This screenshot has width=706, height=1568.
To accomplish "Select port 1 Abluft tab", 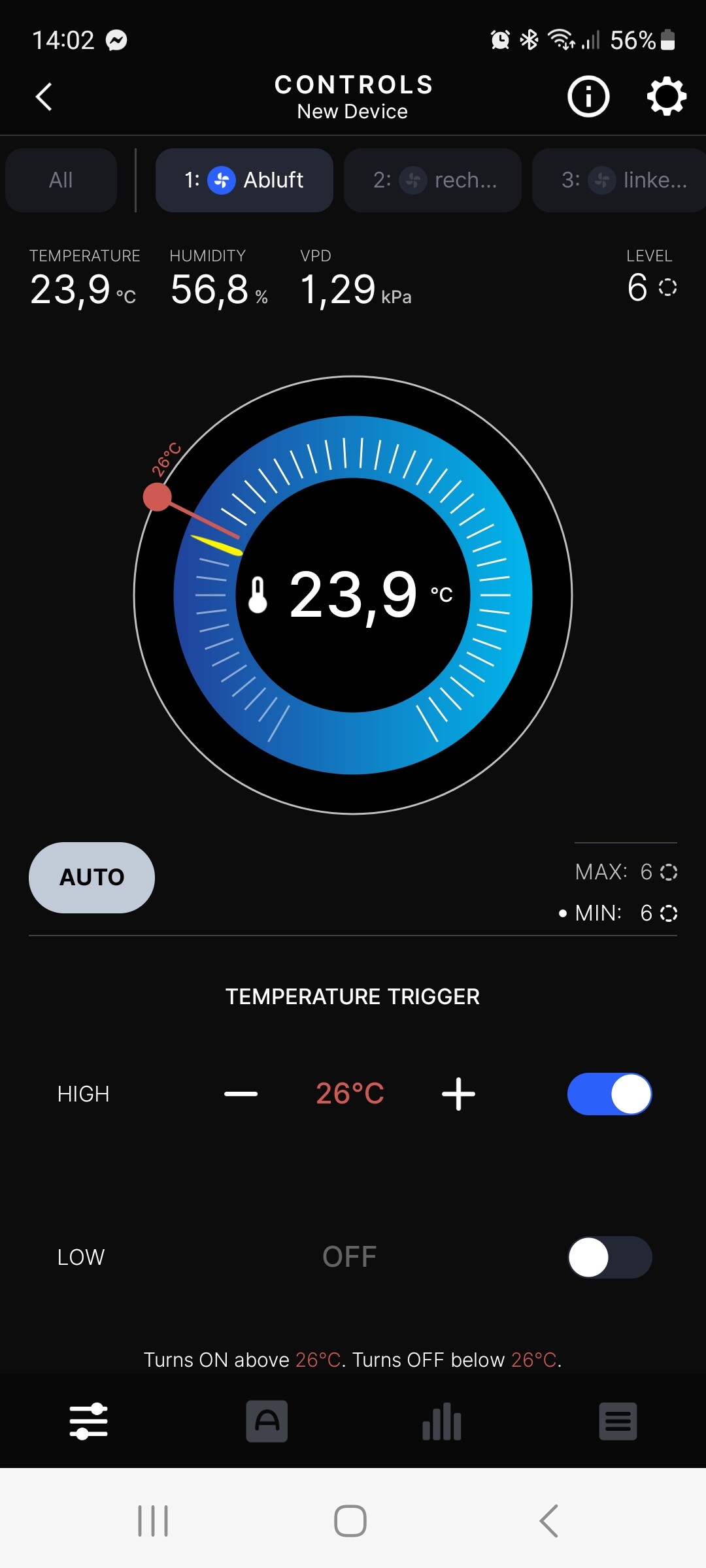I will (244, 180).
